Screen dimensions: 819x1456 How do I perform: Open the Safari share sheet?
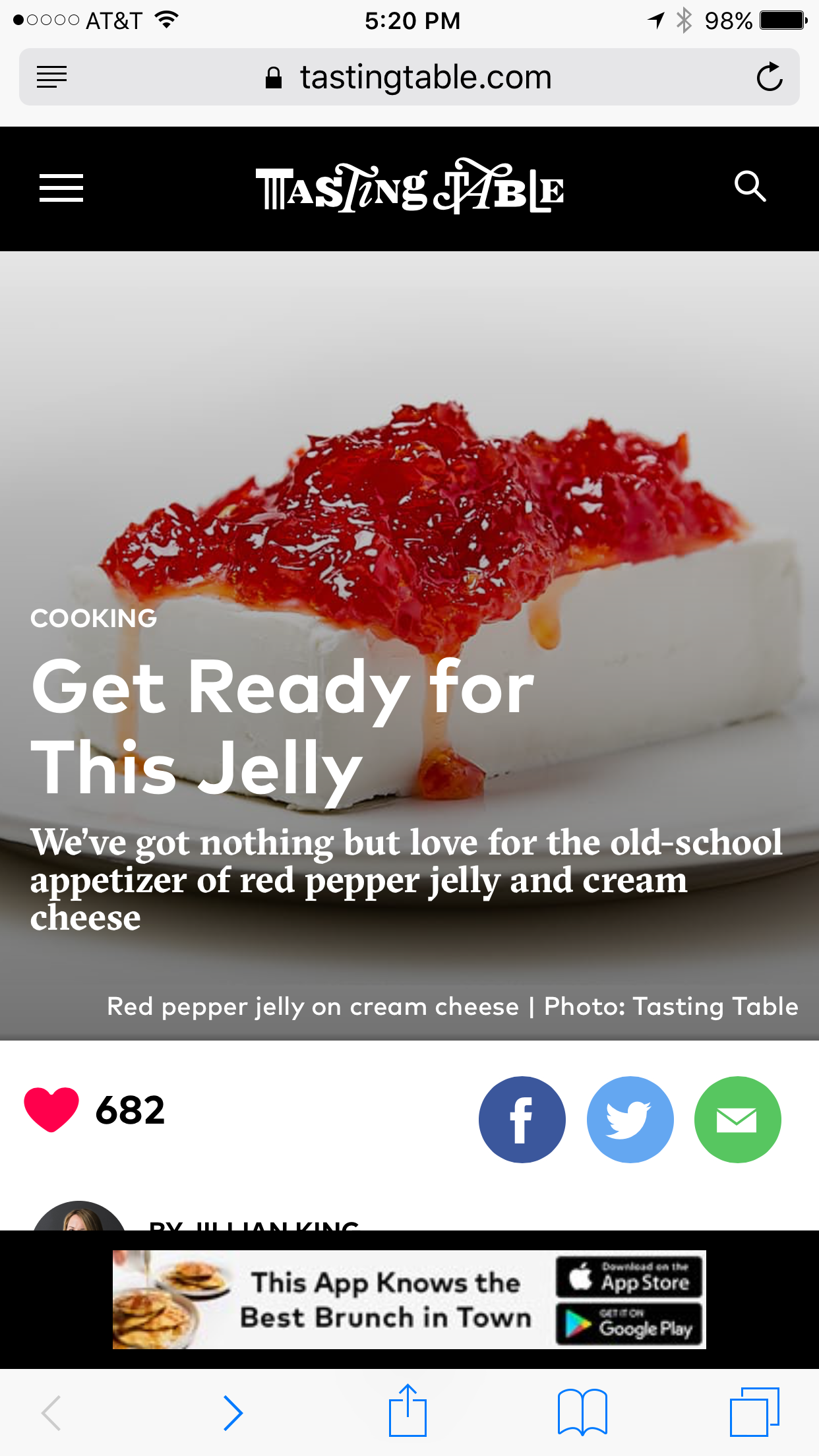point(408,1411)
